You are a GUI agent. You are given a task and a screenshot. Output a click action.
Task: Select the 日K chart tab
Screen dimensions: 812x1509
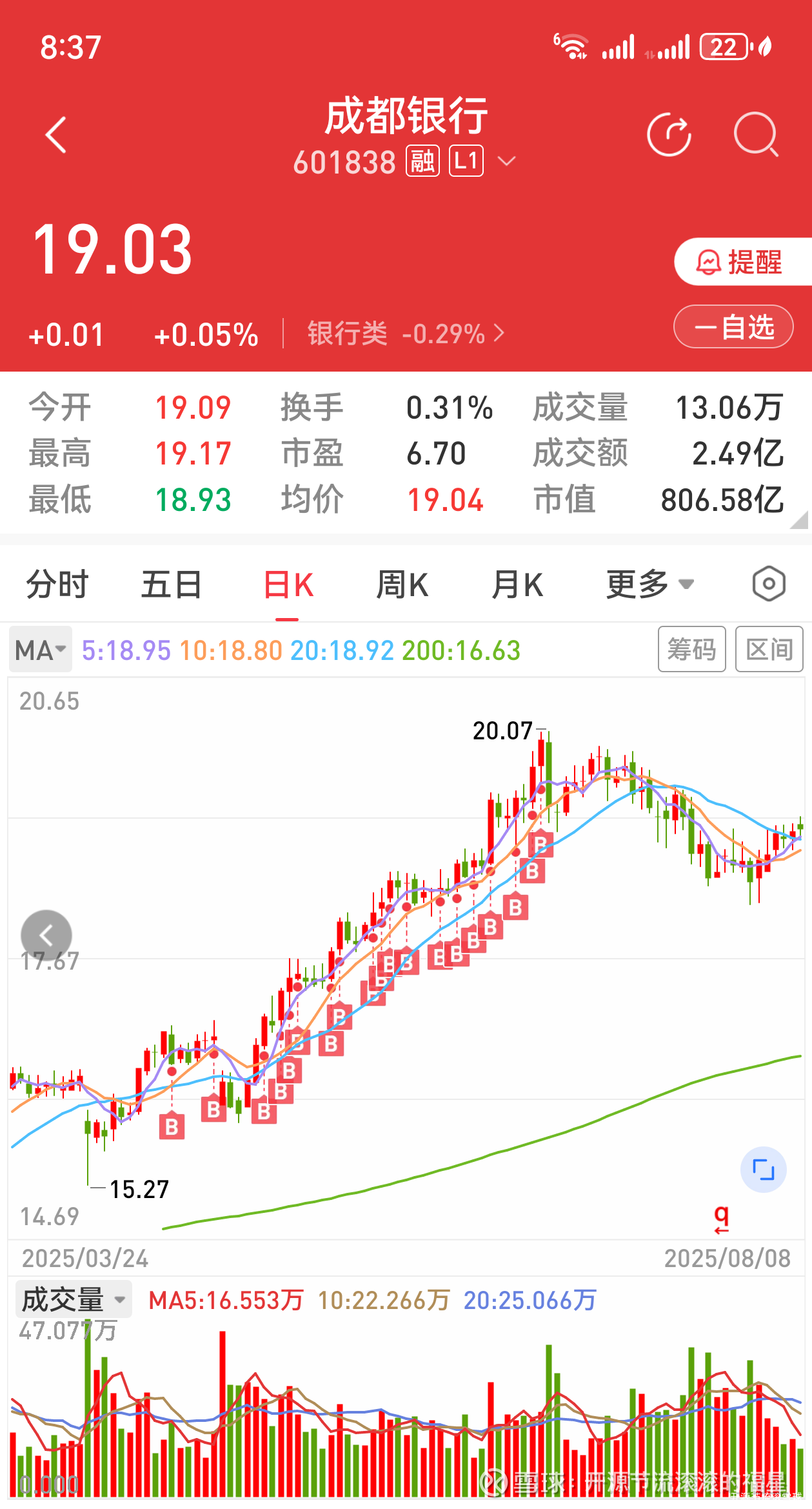[x=288, y=585]
